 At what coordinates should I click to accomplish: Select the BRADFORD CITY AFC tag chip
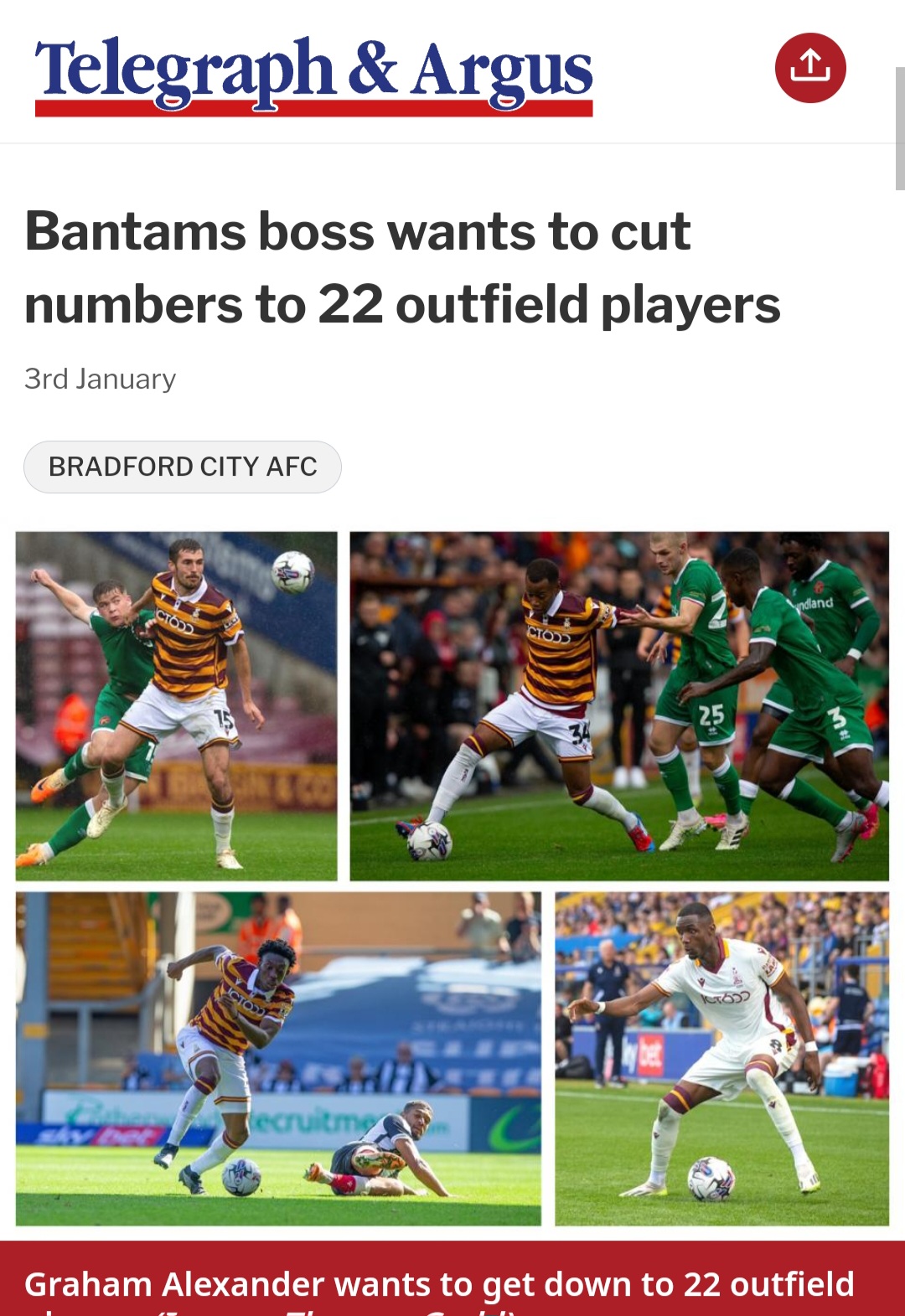183,467
